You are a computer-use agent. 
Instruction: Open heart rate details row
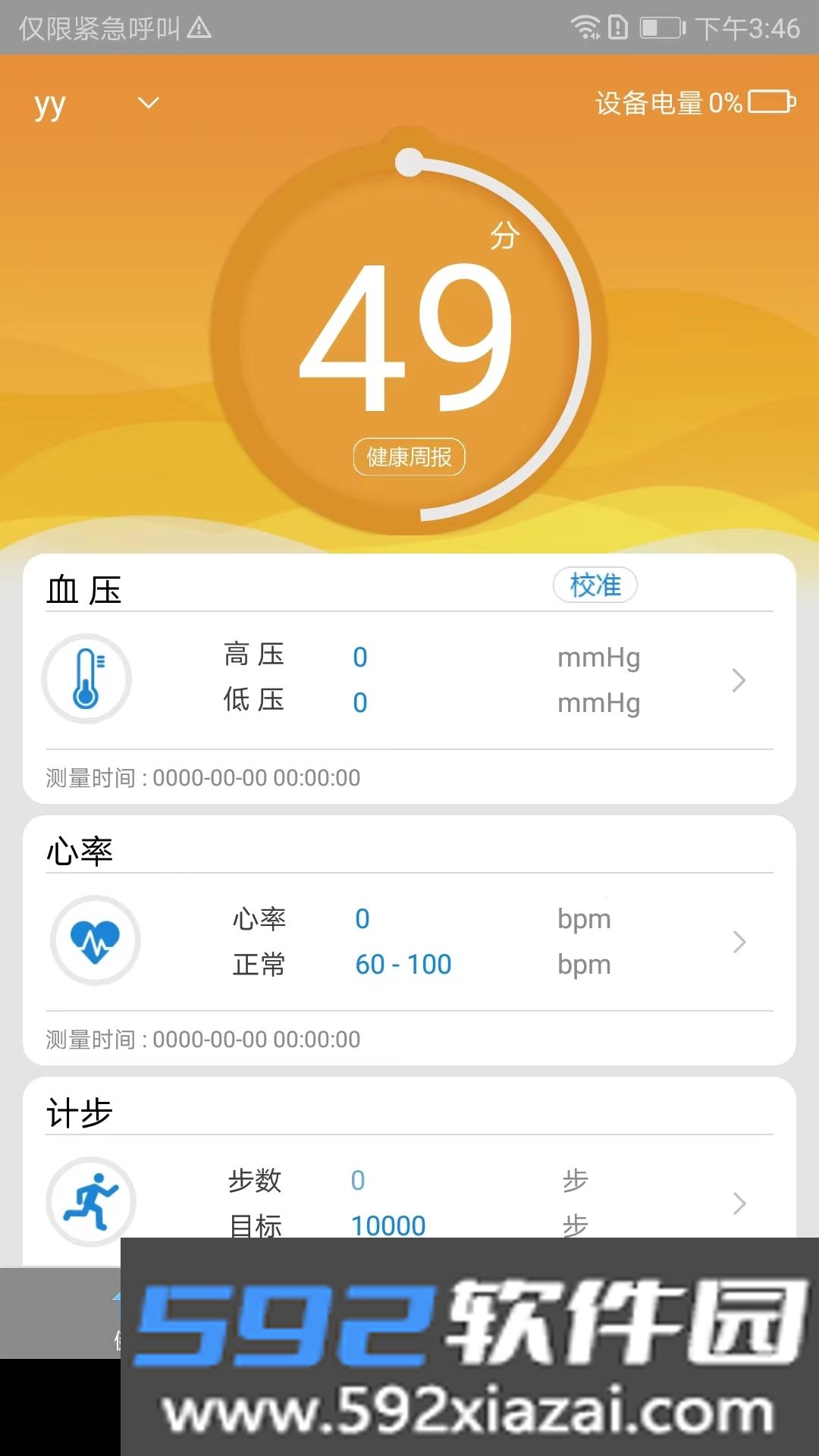409,942
